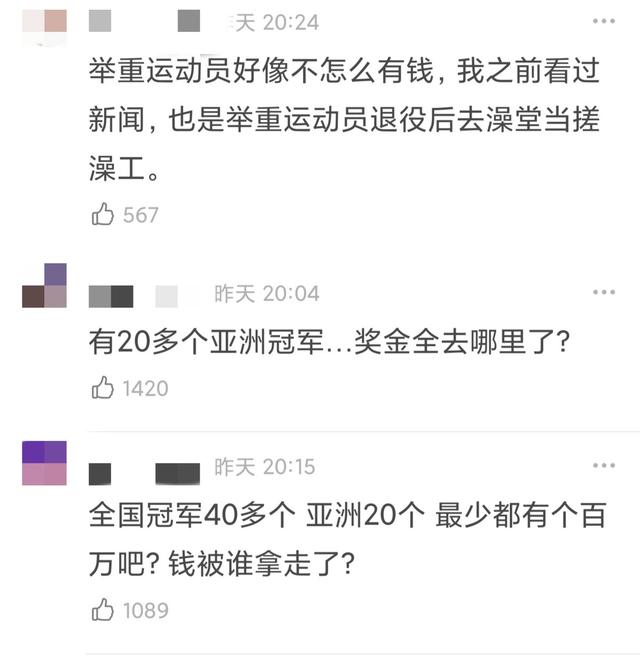Like the comment with 567 likes
640x663 pixels.
coord(103,214)
